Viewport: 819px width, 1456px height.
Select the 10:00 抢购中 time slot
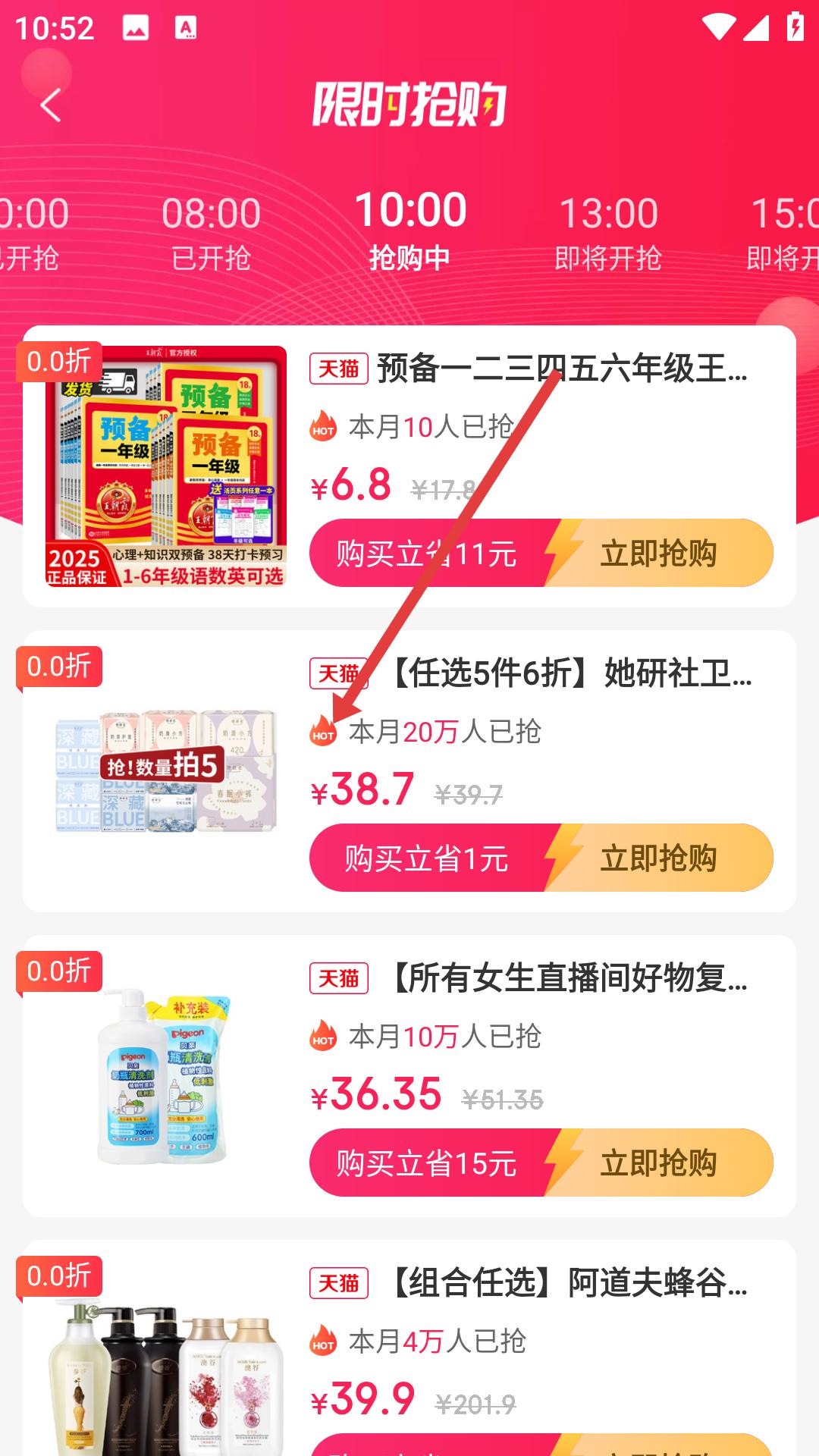413,227
